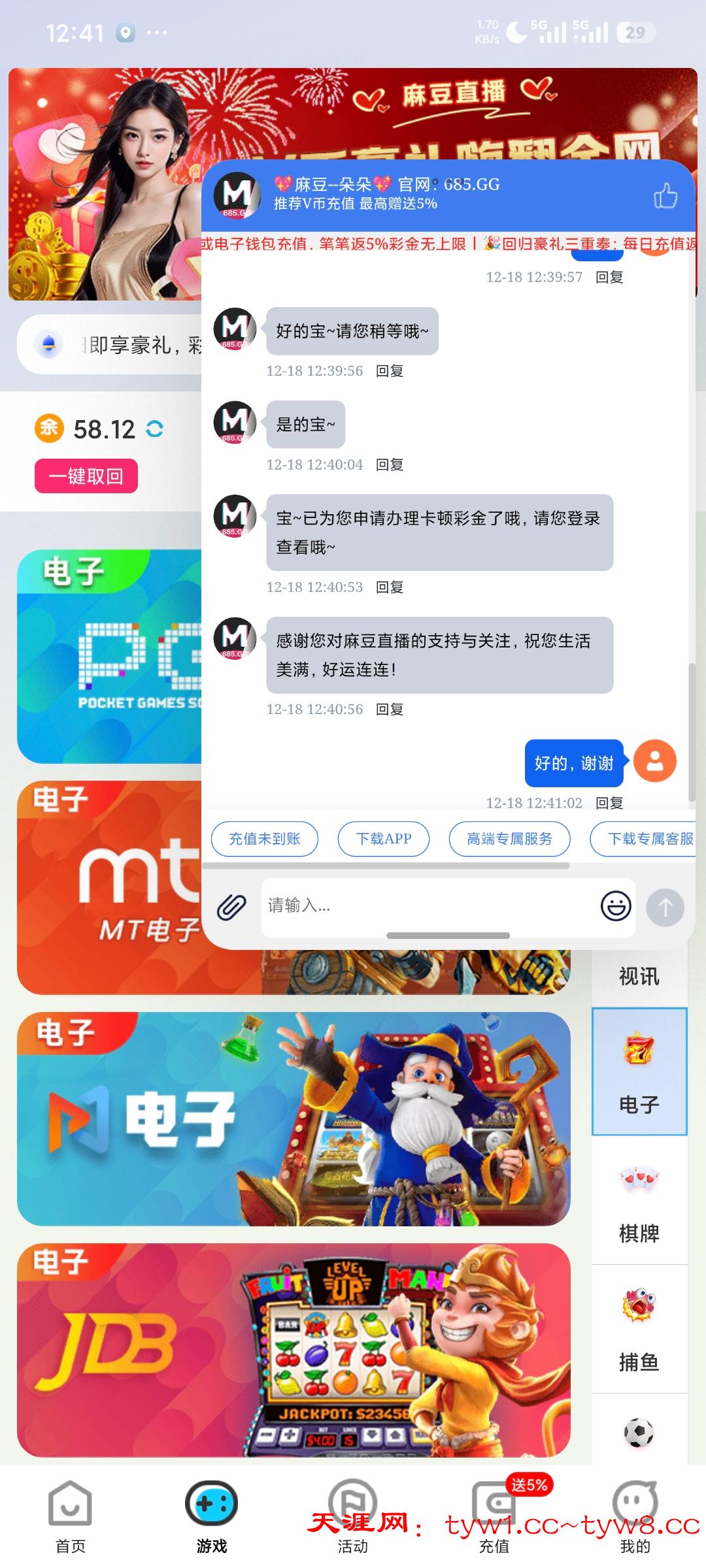
Task: Attach a file with the paperclip icon
Action: pyautogui.click(x=231, y=907)
